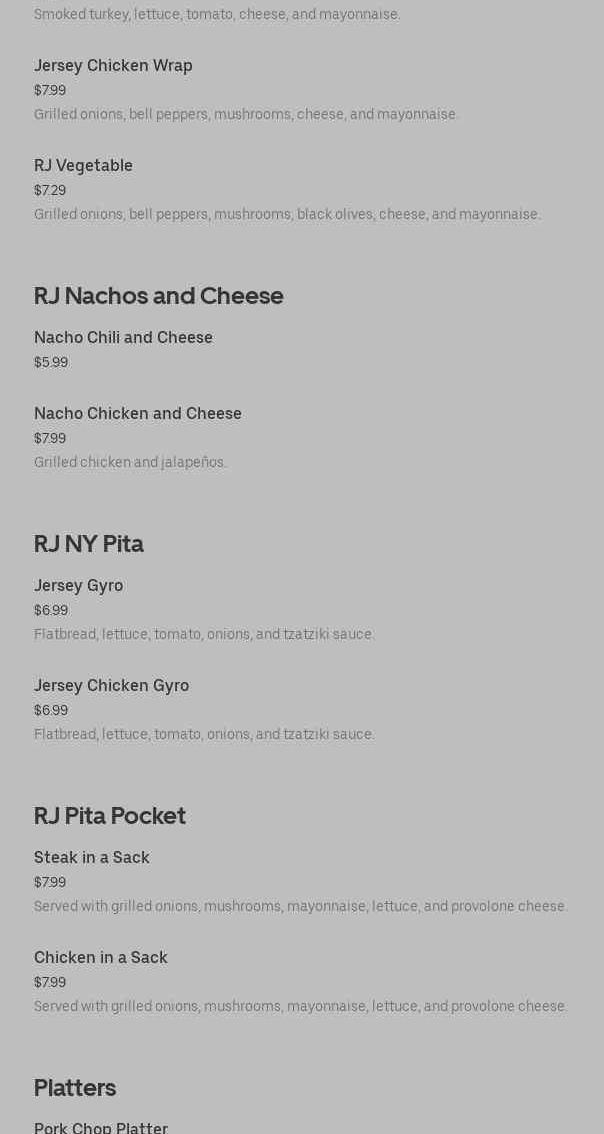Select the Jersey Gyro pita
This screenshot has width=604, height=1134.
click(x=78, y=586)
